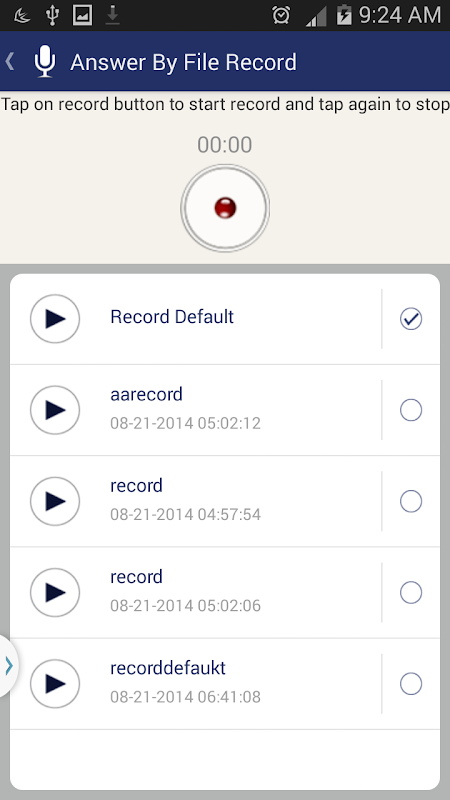
Task: Start recording with the red record button
Action: click(x=225, y=208)
